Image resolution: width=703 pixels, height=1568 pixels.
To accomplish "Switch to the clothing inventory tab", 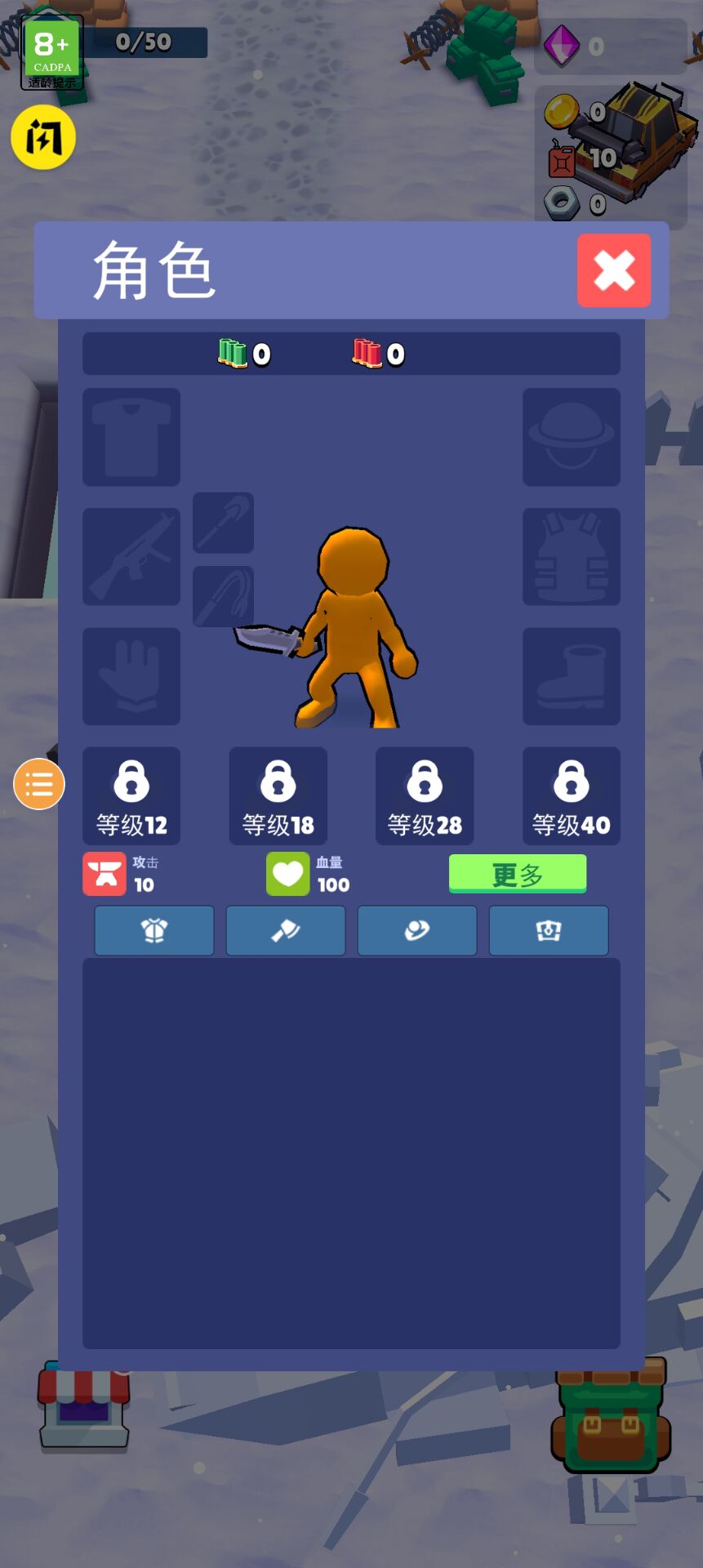I will pos(154,930).
